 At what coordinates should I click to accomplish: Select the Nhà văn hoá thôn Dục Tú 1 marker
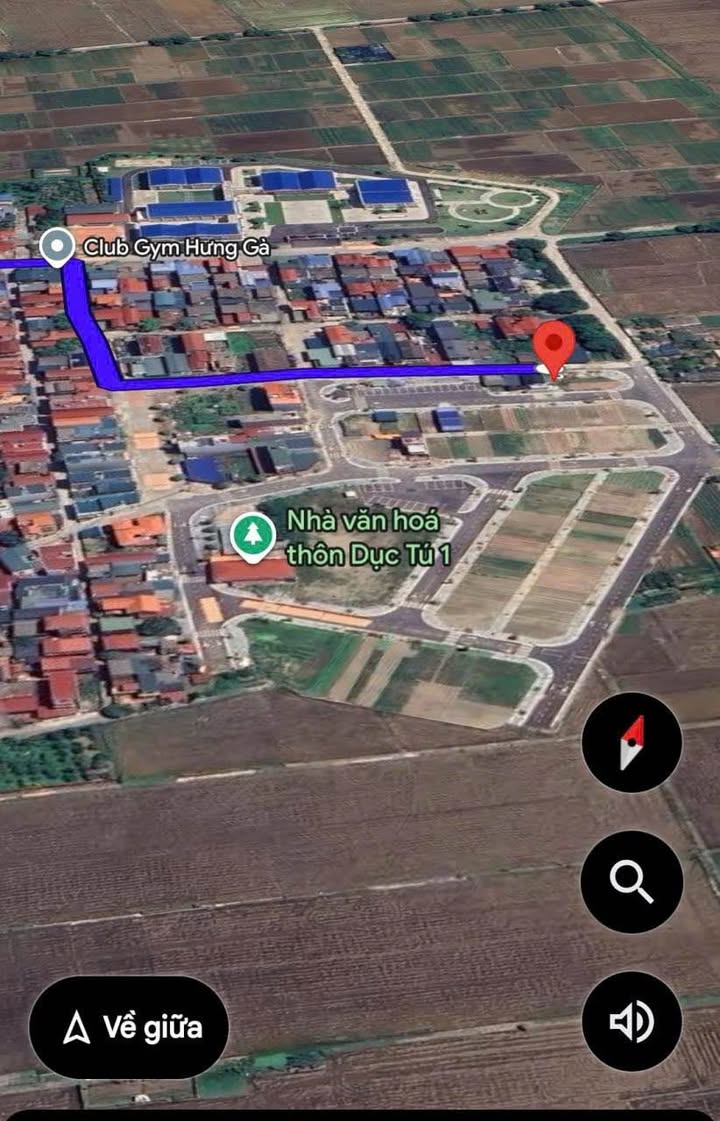point(253,535)
